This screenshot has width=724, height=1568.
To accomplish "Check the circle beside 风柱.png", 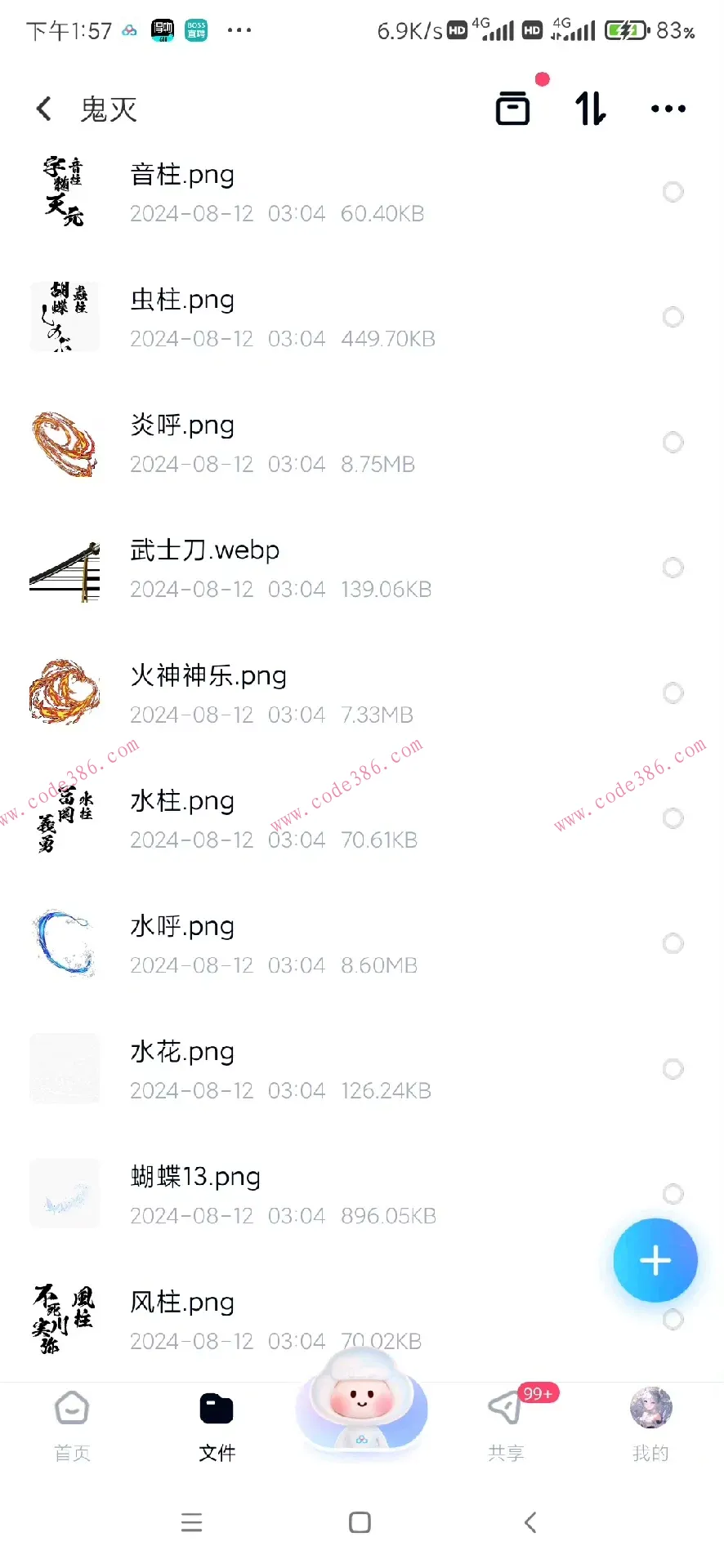I will point(673,1319).
